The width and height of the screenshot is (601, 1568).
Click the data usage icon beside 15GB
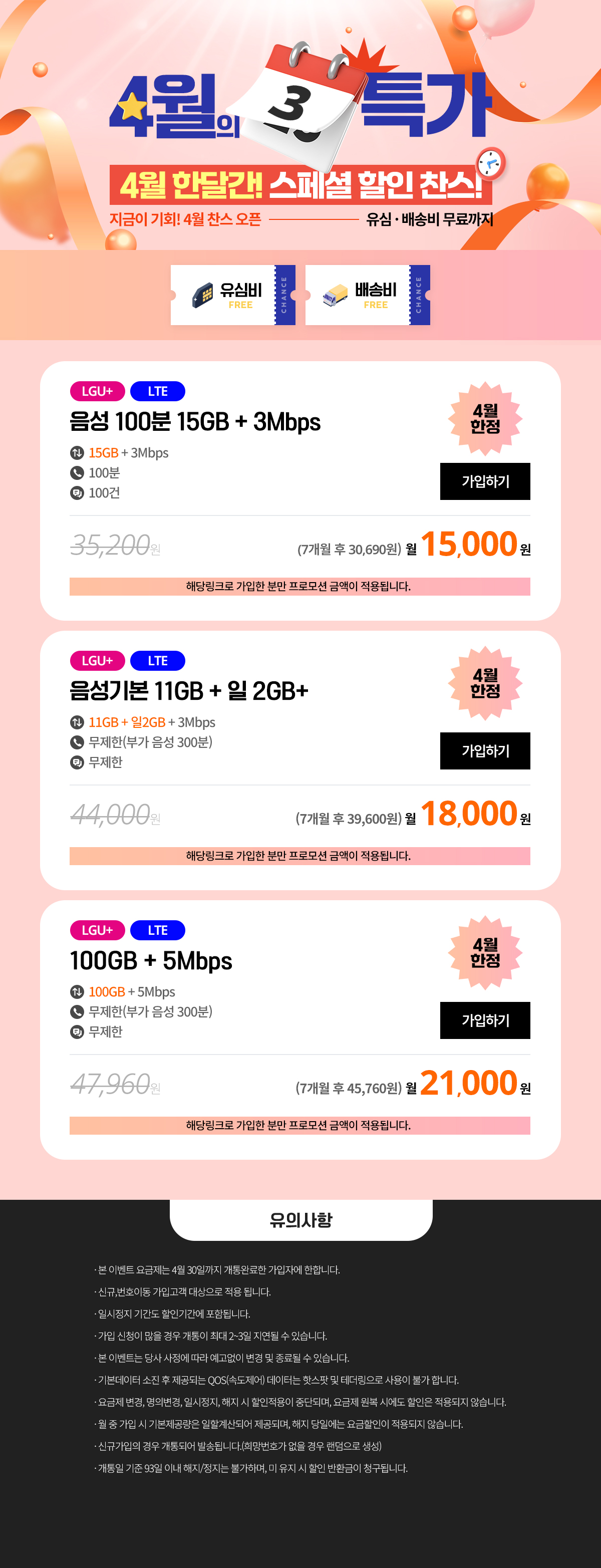click(76, 453)
